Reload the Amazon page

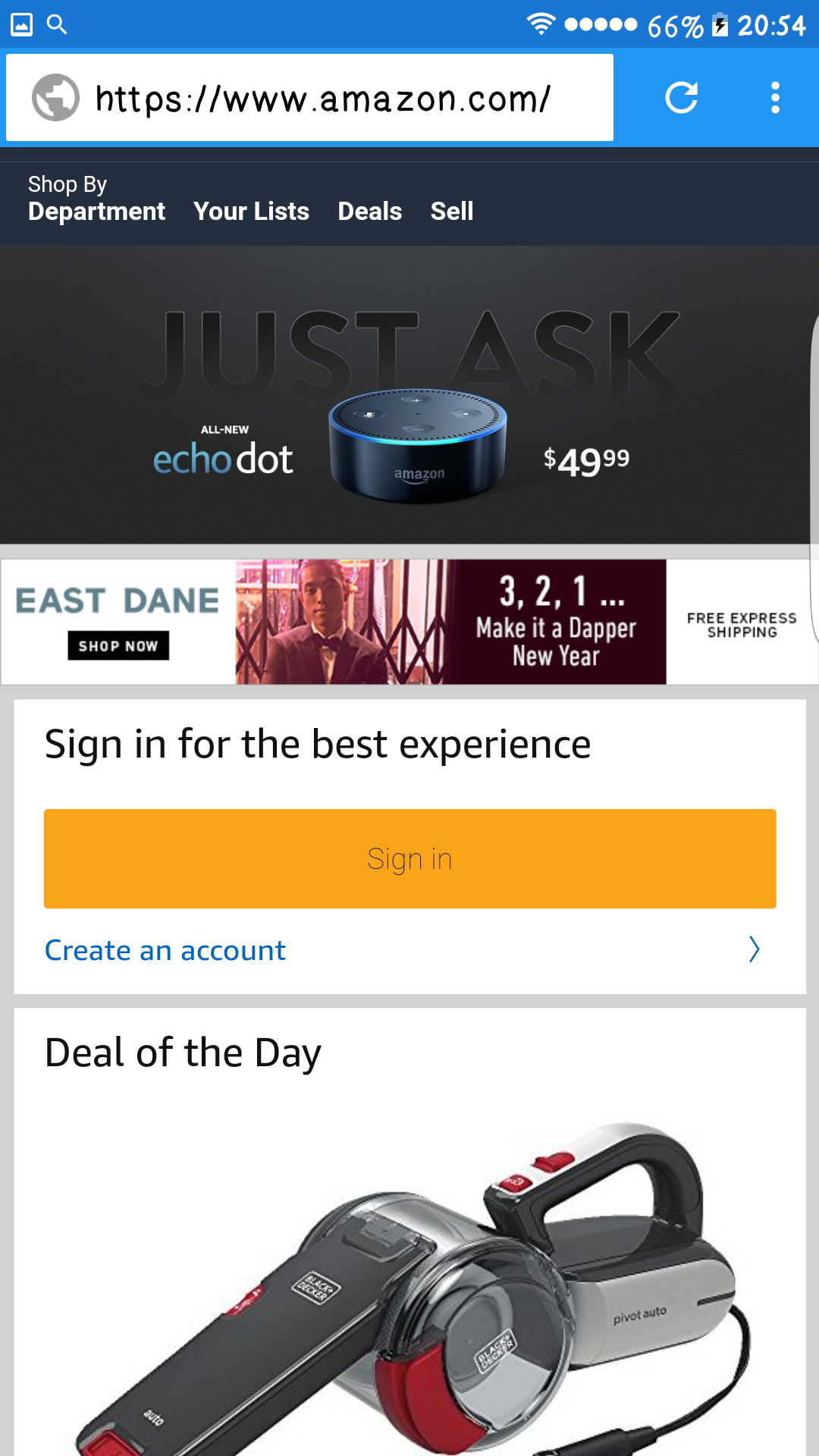pyautogui.click(x=682, y=97)
